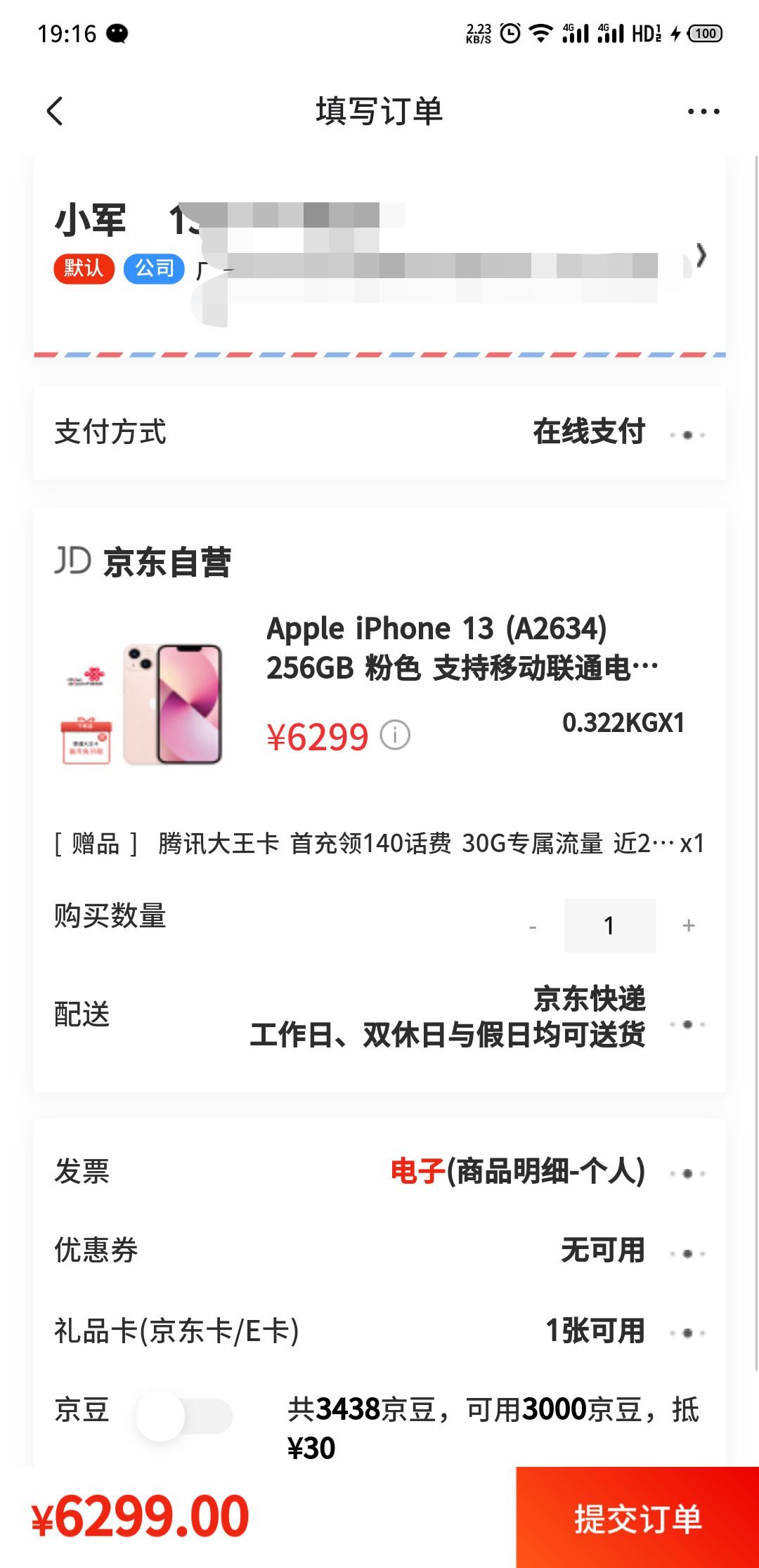Open the three-dot overflow menu
The height and width of the screenshot is (1568, 759).
pyautogui.click(x=703, y=111)
